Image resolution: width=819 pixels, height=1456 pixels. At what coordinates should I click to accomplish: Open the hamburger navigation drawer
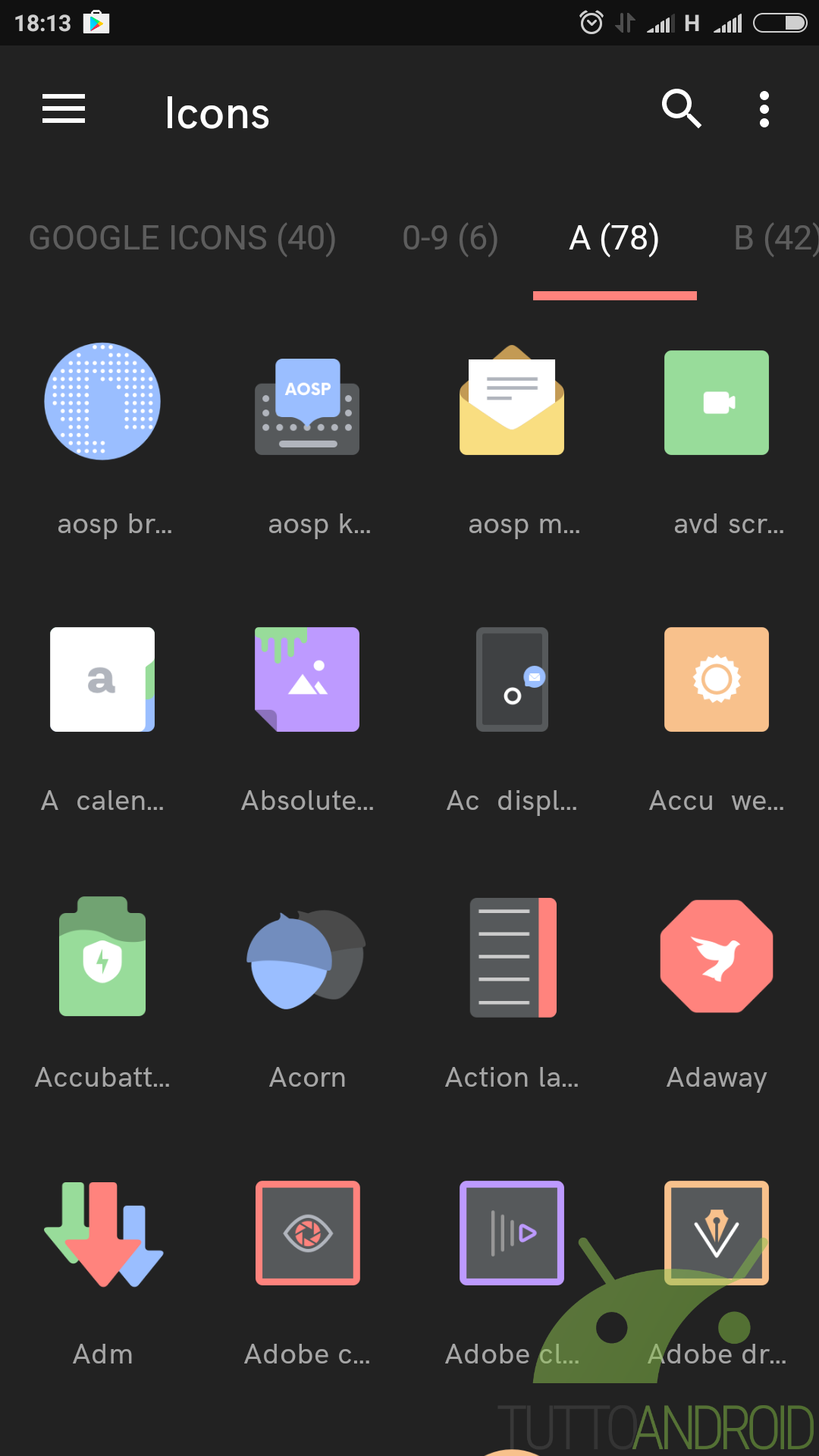[x=64, y=109]
